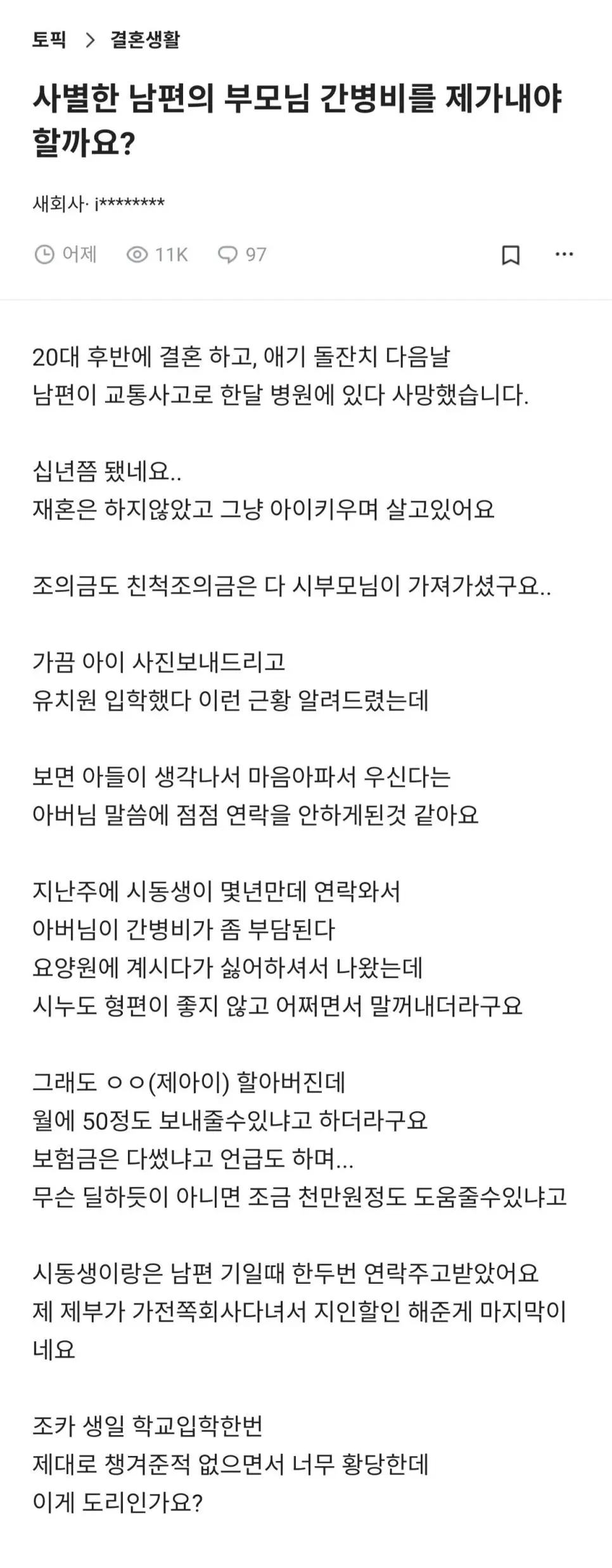Open the three-dot overflow menu
The image size is (612, 1568).
pyautogui.click(x=564, y=254)
